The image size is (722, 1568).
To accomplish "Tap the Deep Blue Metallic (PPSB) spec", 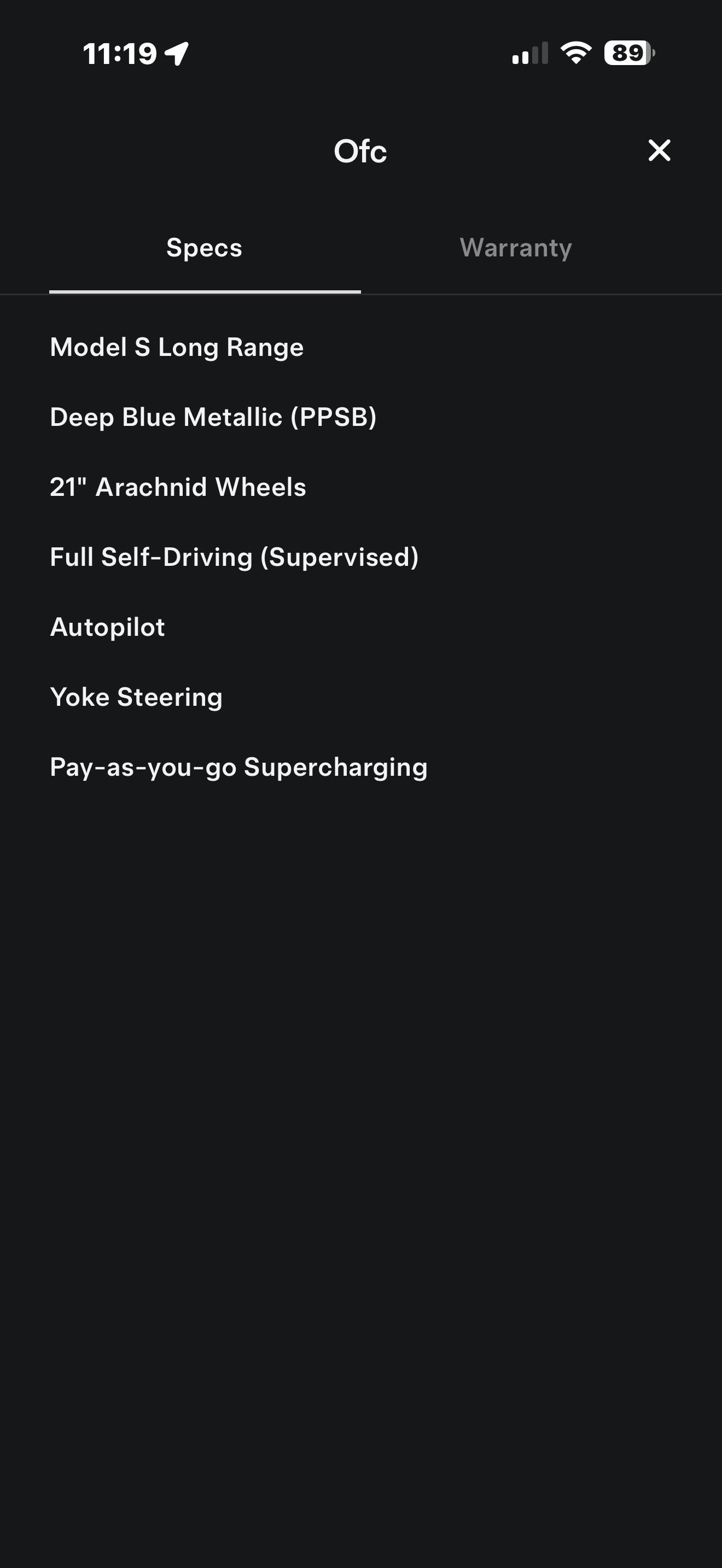I will click(x=214, y=417).
